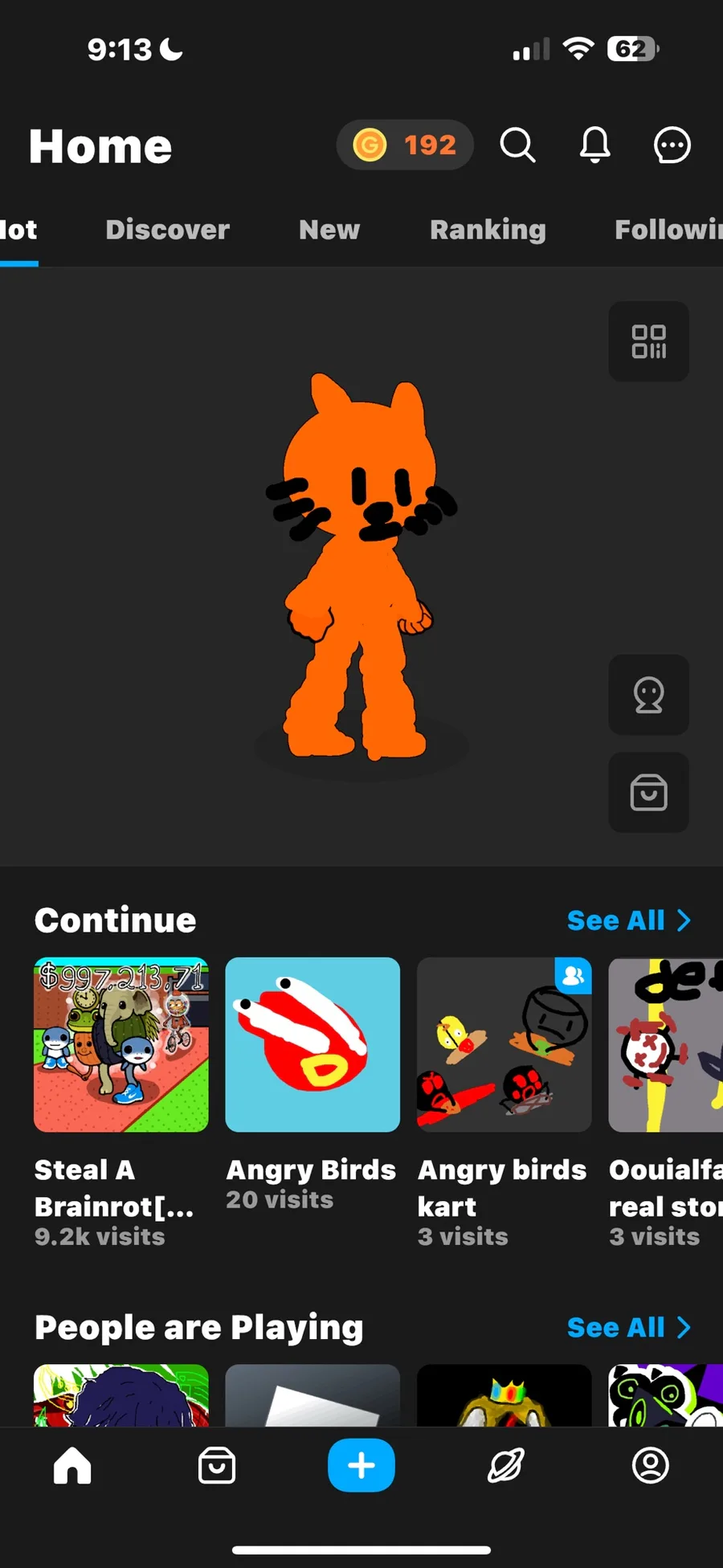See all People are Playing
723x1568 pixels.
coord(628,1328)
